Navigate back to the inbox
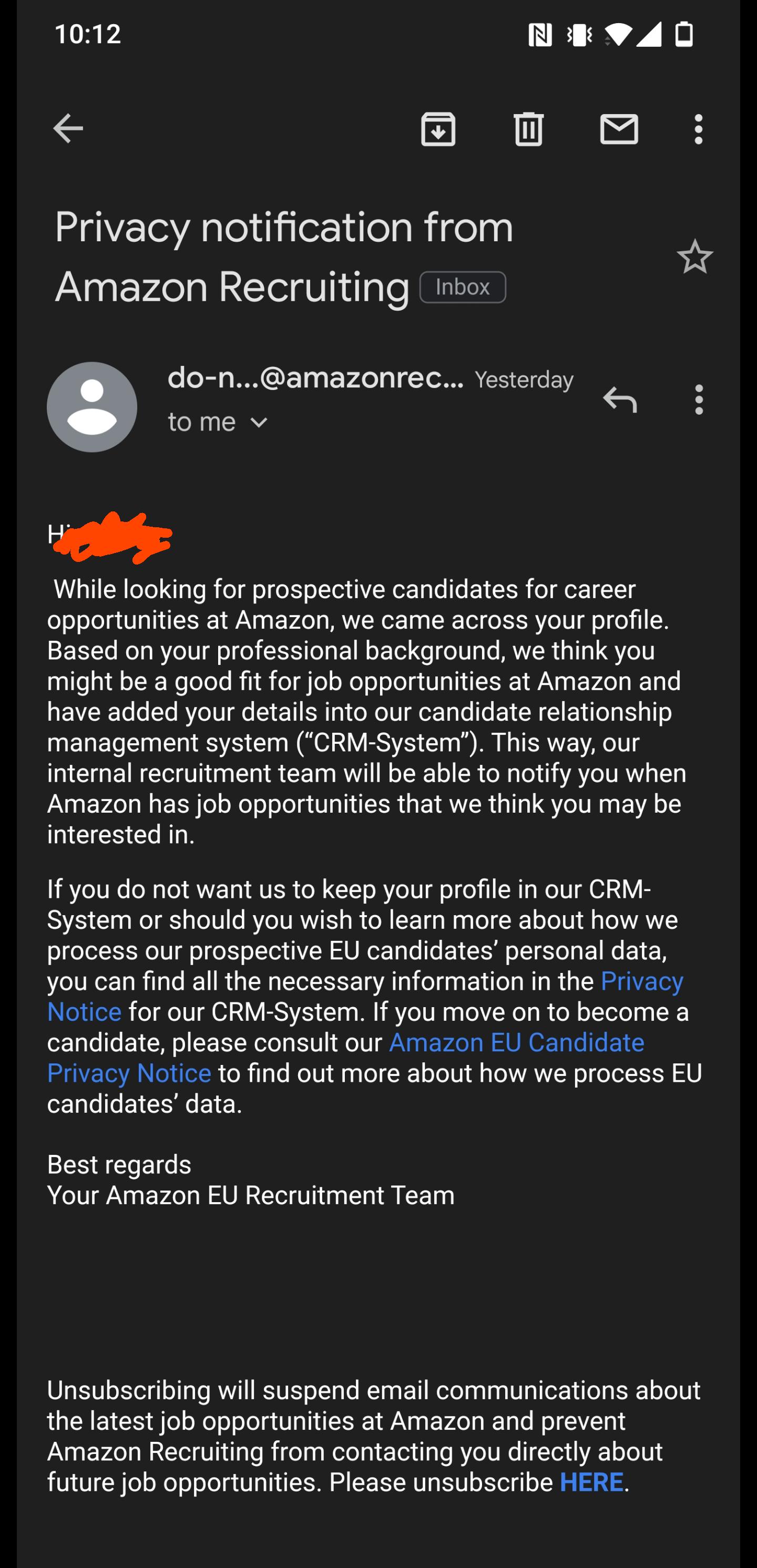Screen dimensions: 757x1568 pyautogui.click(x=69, y=128)
